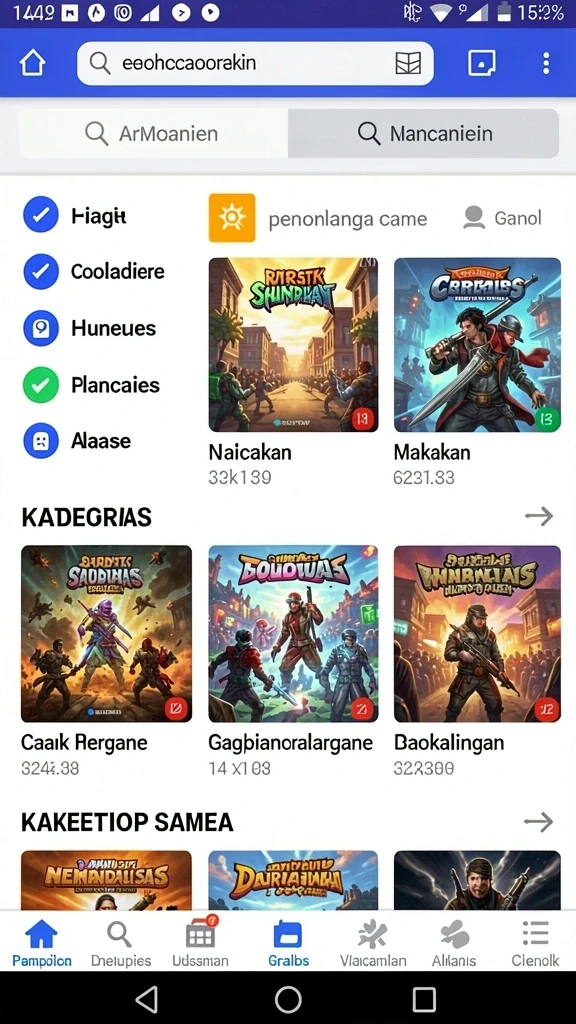The height and width of the screenshot is (1024, 576).
Task: Toggle the Cooladiere checkbox
Action: [40, 272]
